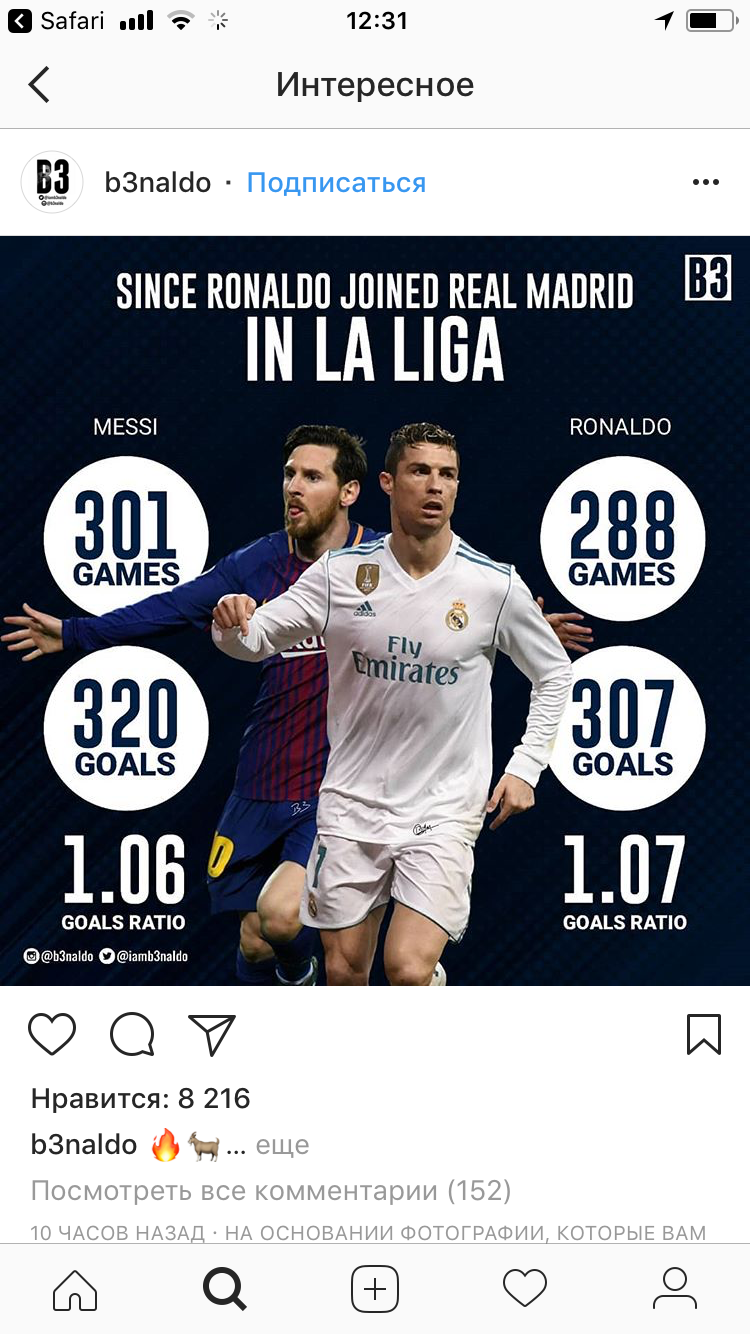View all 152 comments
The height and width of the screenshot is (1334, 750).
271,1191
